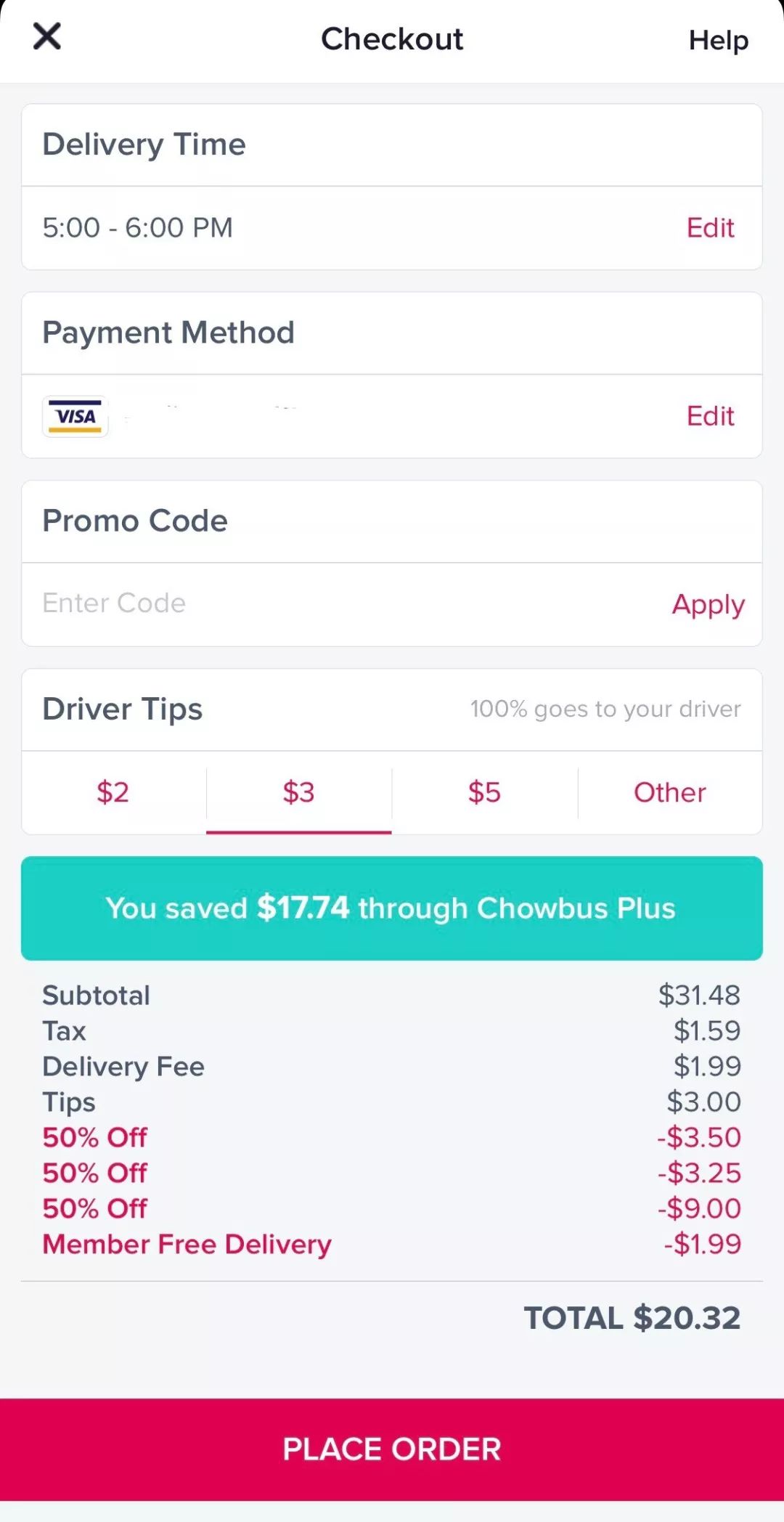
Task: Place the order
Action: [392, 1449]
